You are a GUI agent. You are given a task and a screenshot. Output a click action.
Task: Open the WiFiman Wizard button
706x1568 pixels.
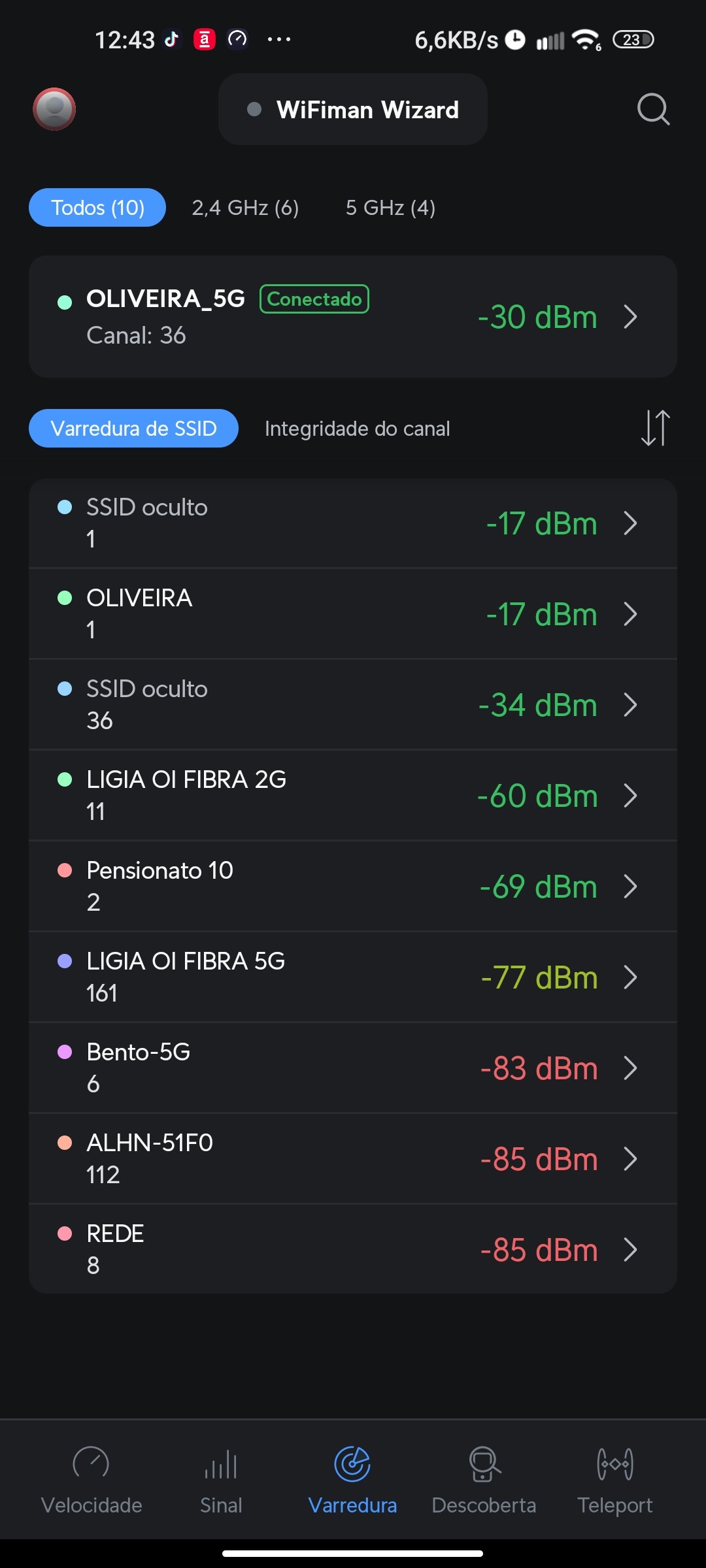click(x=353, y=109)
